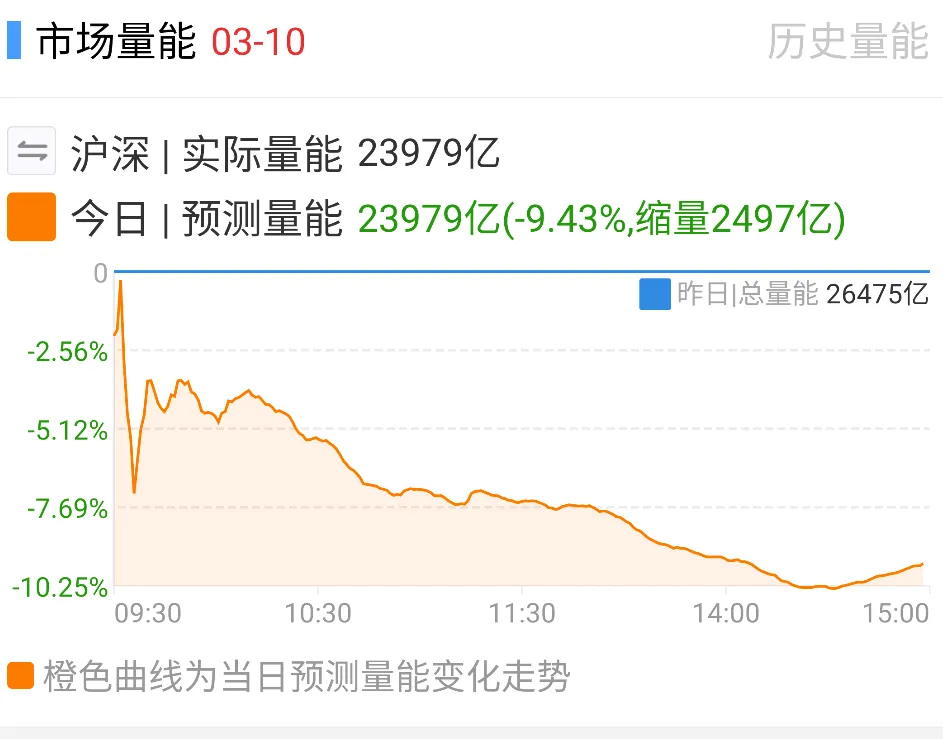Open 历史量能 history view
This screenshot has height=739, width=943.
coord(848,42)
